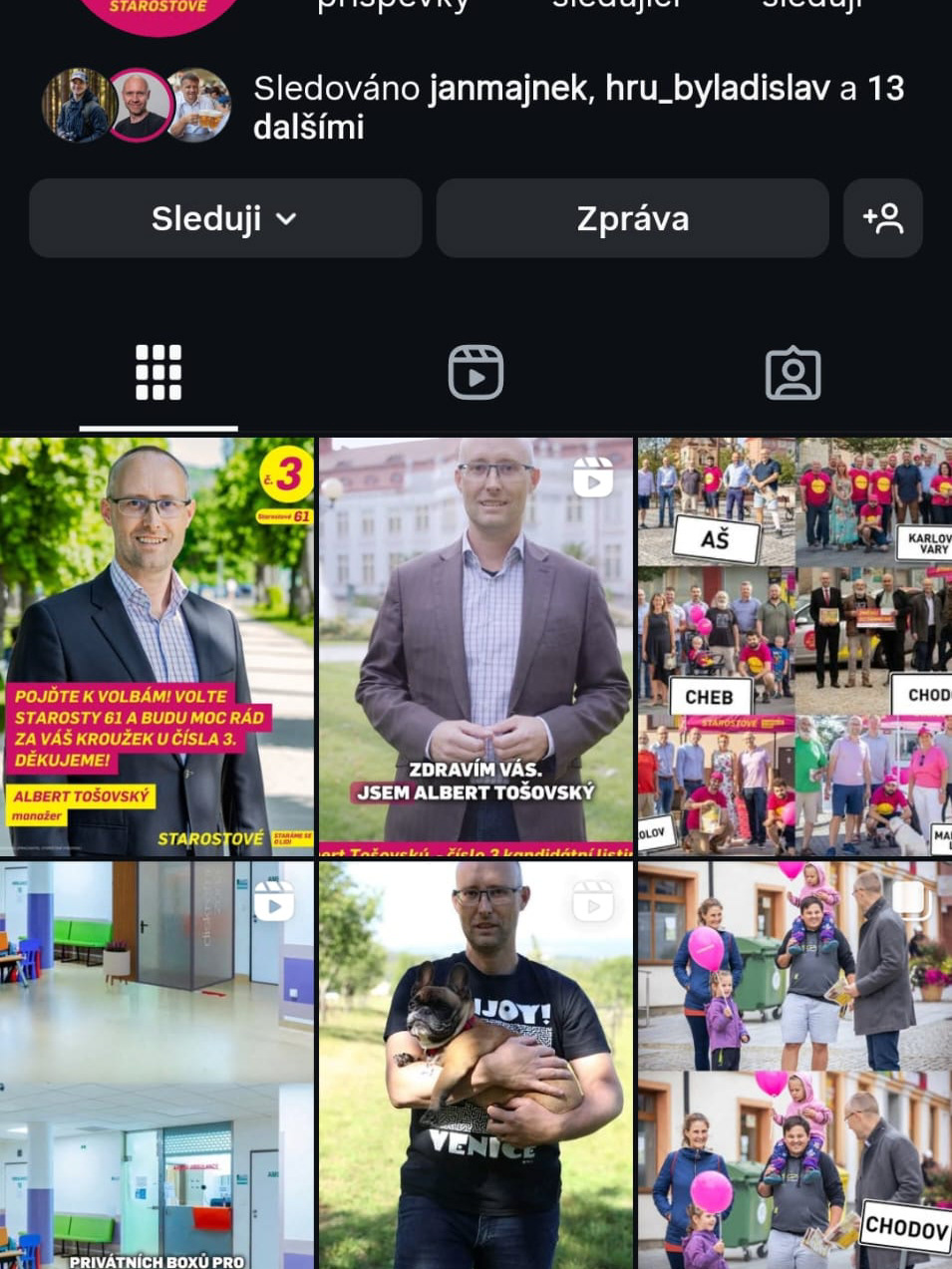Switch to the tagged photos tab
This screenshot has width=952, height=1269.
pos(793,373)
